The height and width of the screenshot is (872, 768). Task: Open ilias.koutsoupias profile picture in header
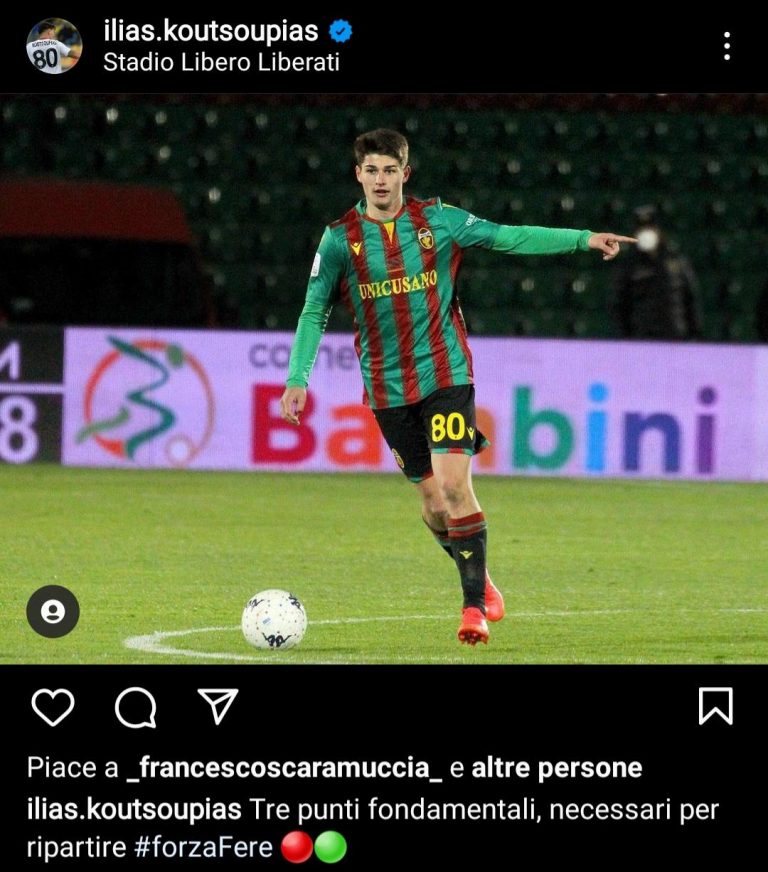click(x=54, y=46)
